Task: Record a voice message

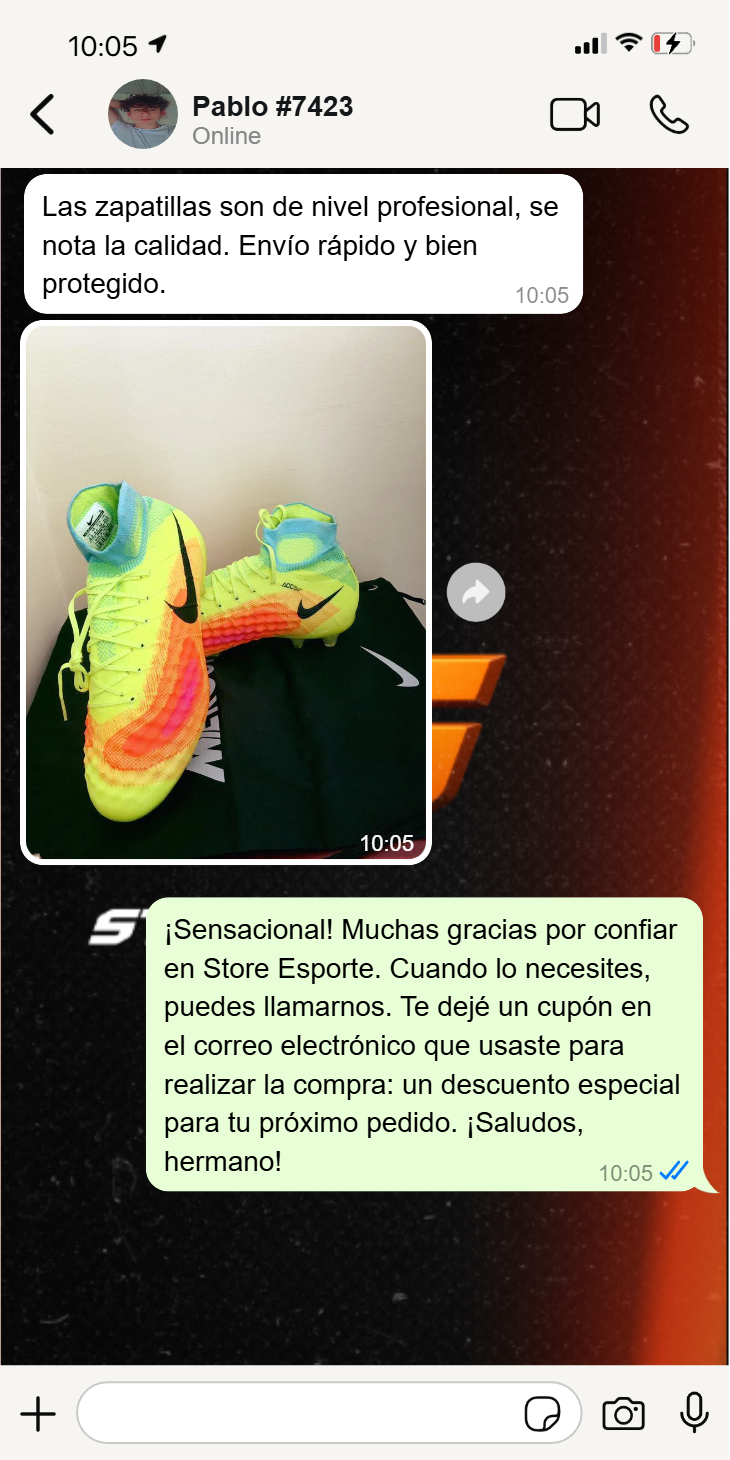Action: (x=694, y=1413)
